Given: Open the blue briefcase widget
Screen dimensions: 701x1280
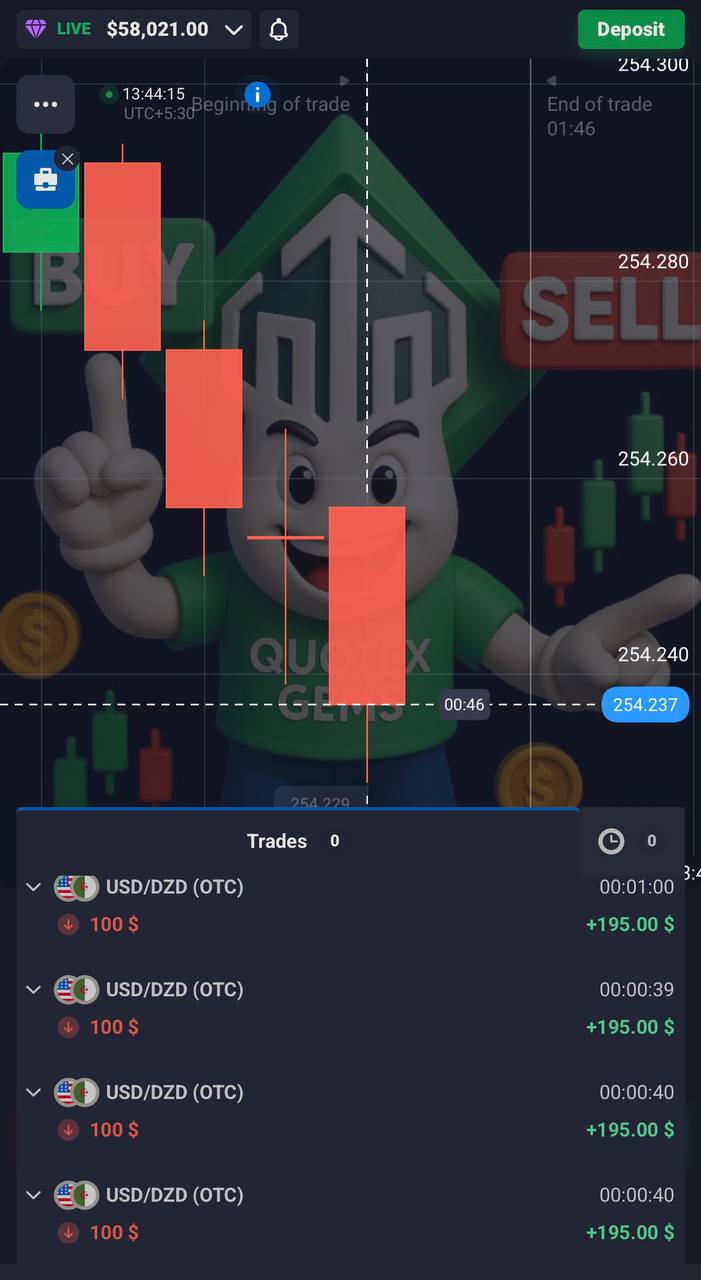Looking at the screenshot, I should pyautogui.click(x=45, y=180).
